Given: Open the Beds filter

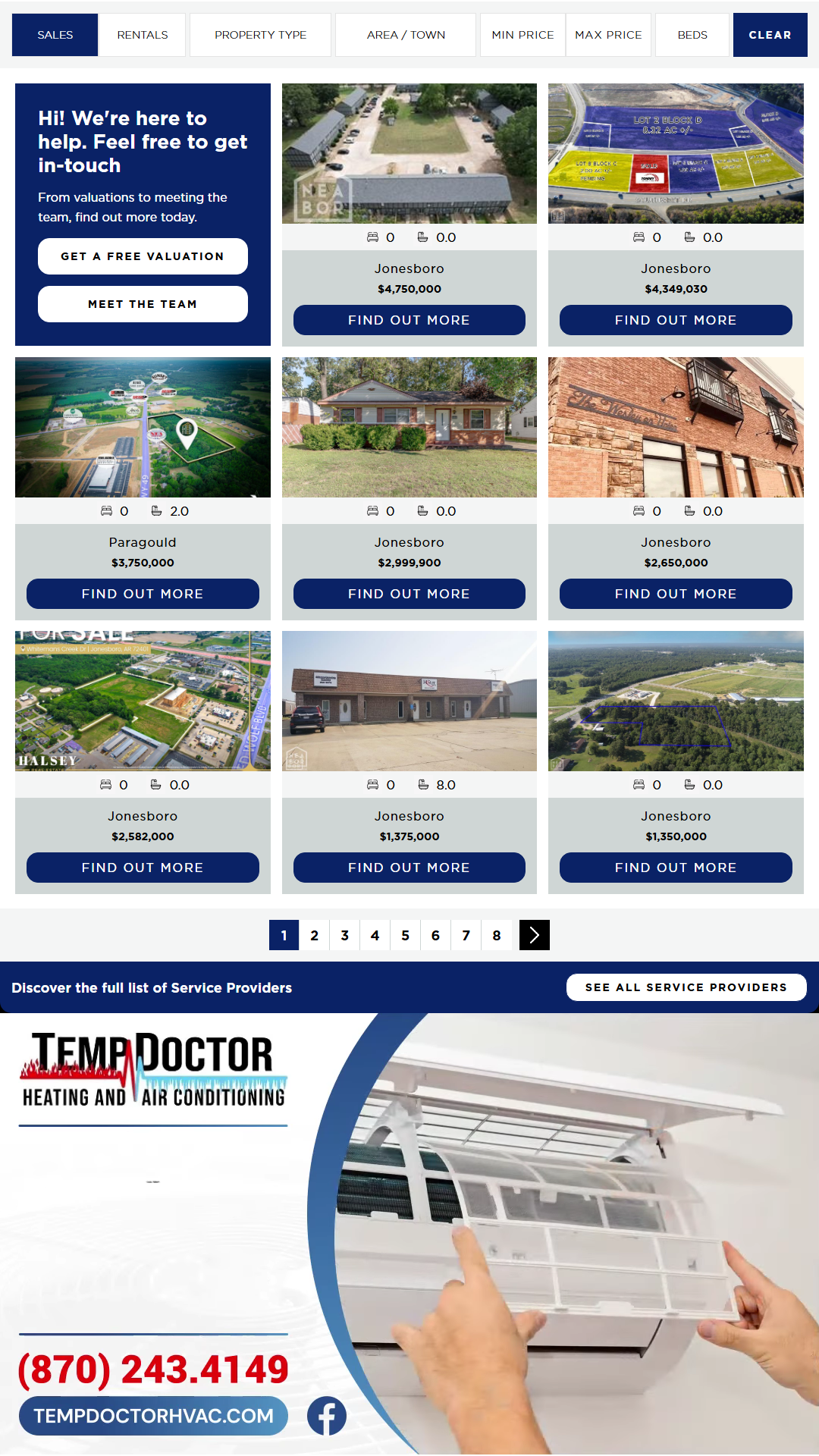Looking at the screenshot, I should pyautogui.click(x=692, y=35).
